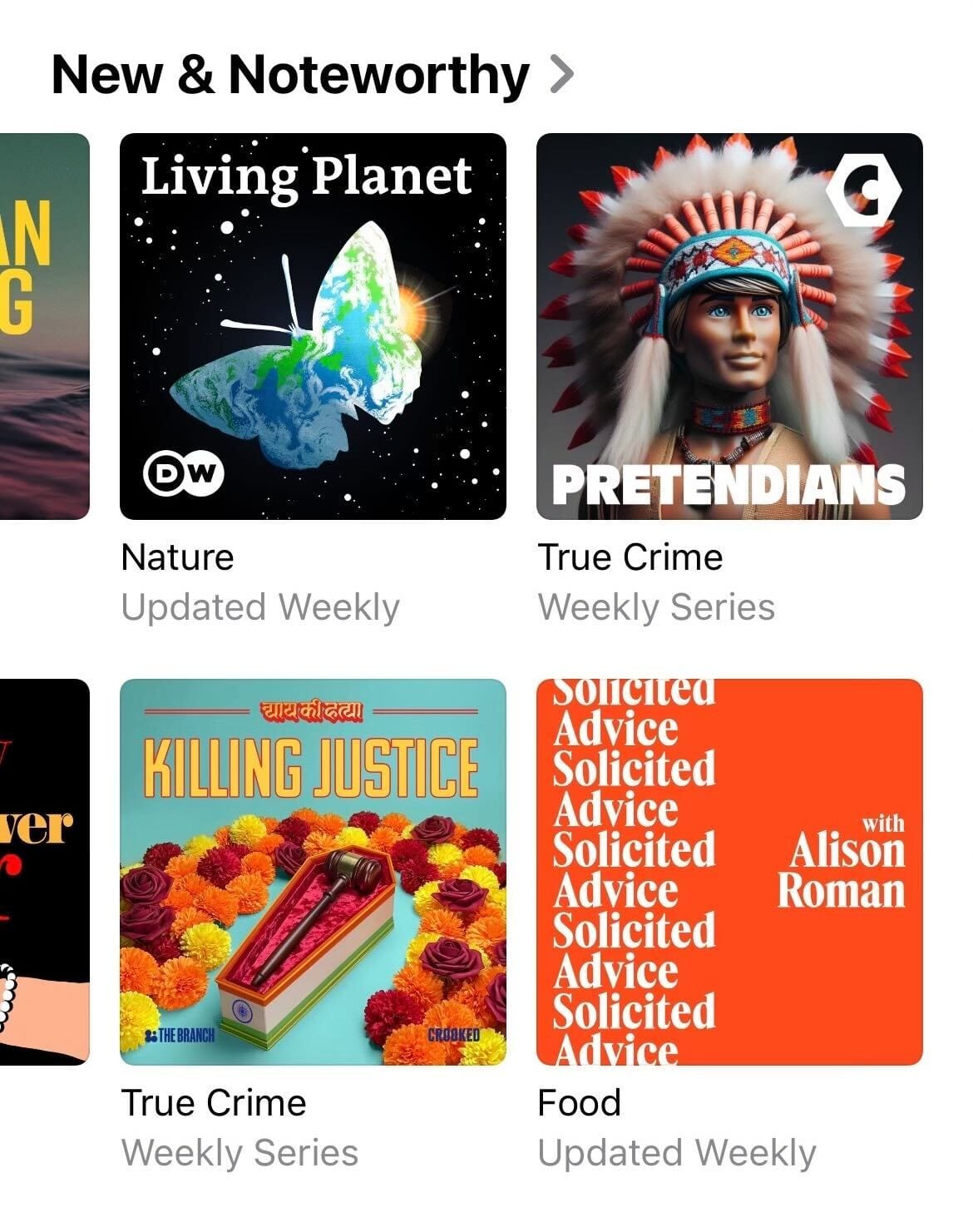Screen dimensions: 973x1232
Task: Open Solicited Advice with Alison Roman
Action: (x=729, y=872)
